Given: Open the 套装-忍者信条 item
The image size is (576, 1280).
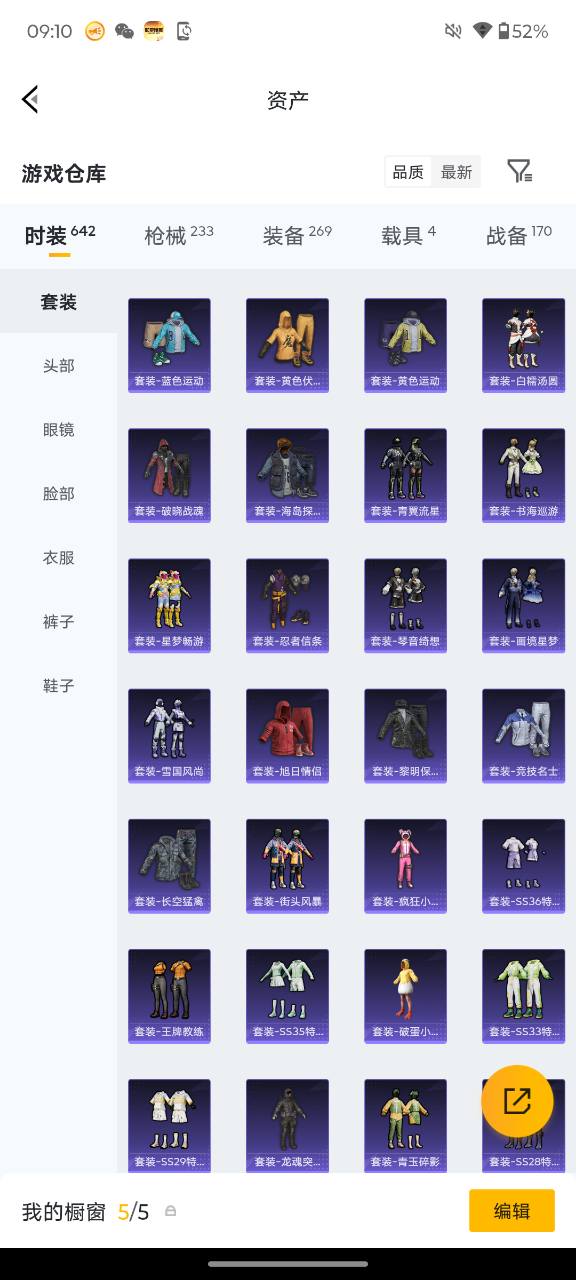Looking at the screenshot, I should 287,605.
